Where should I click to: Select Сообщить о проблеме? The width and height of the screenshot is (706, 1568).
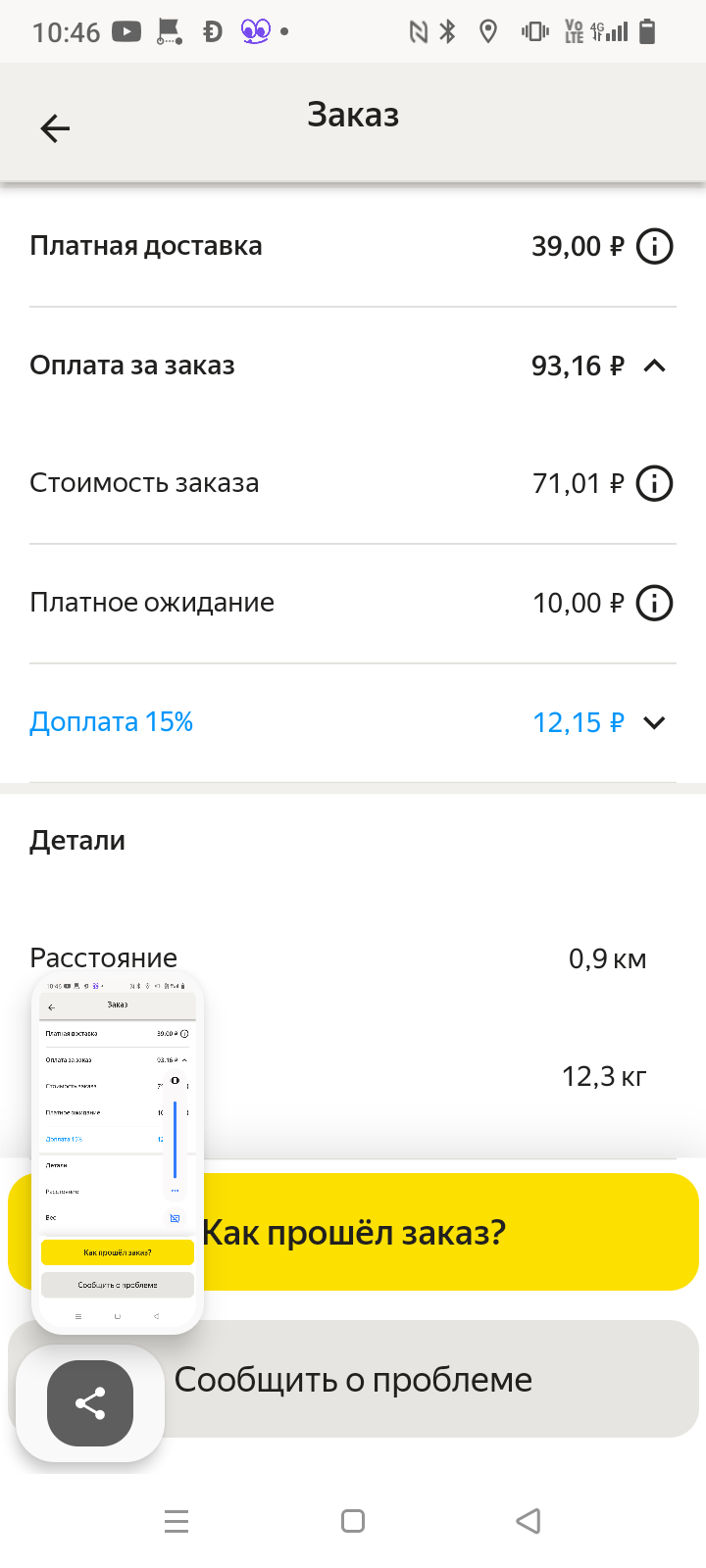(x=353, y=1379)
